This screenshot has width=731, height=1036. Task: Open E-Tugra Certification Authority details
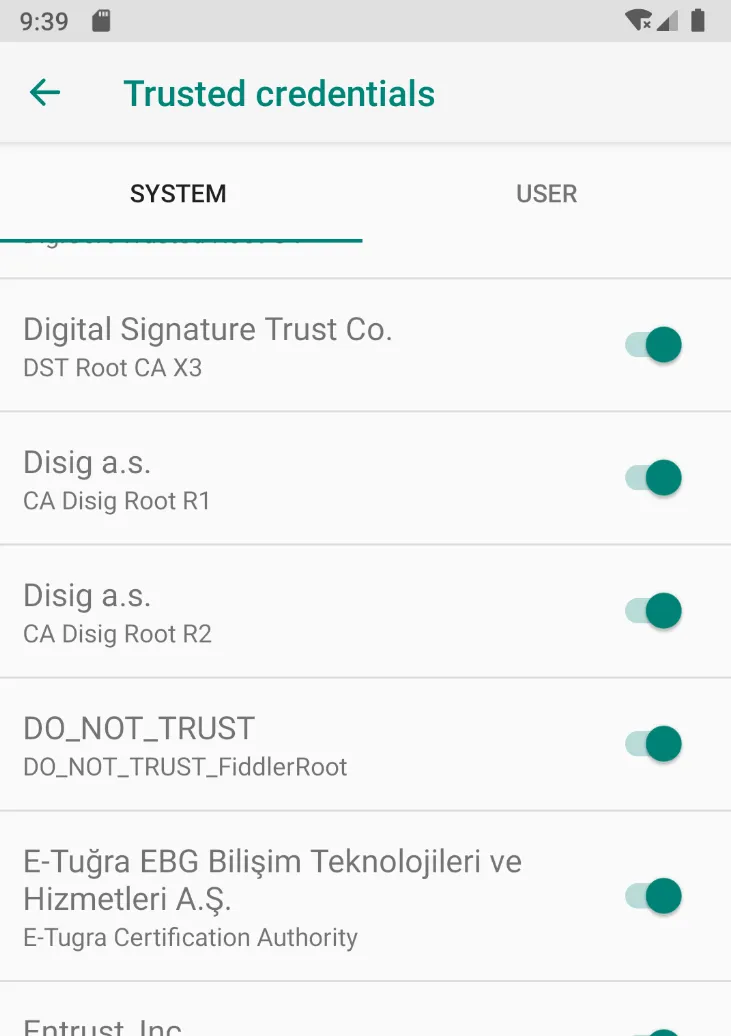point(270,897)
